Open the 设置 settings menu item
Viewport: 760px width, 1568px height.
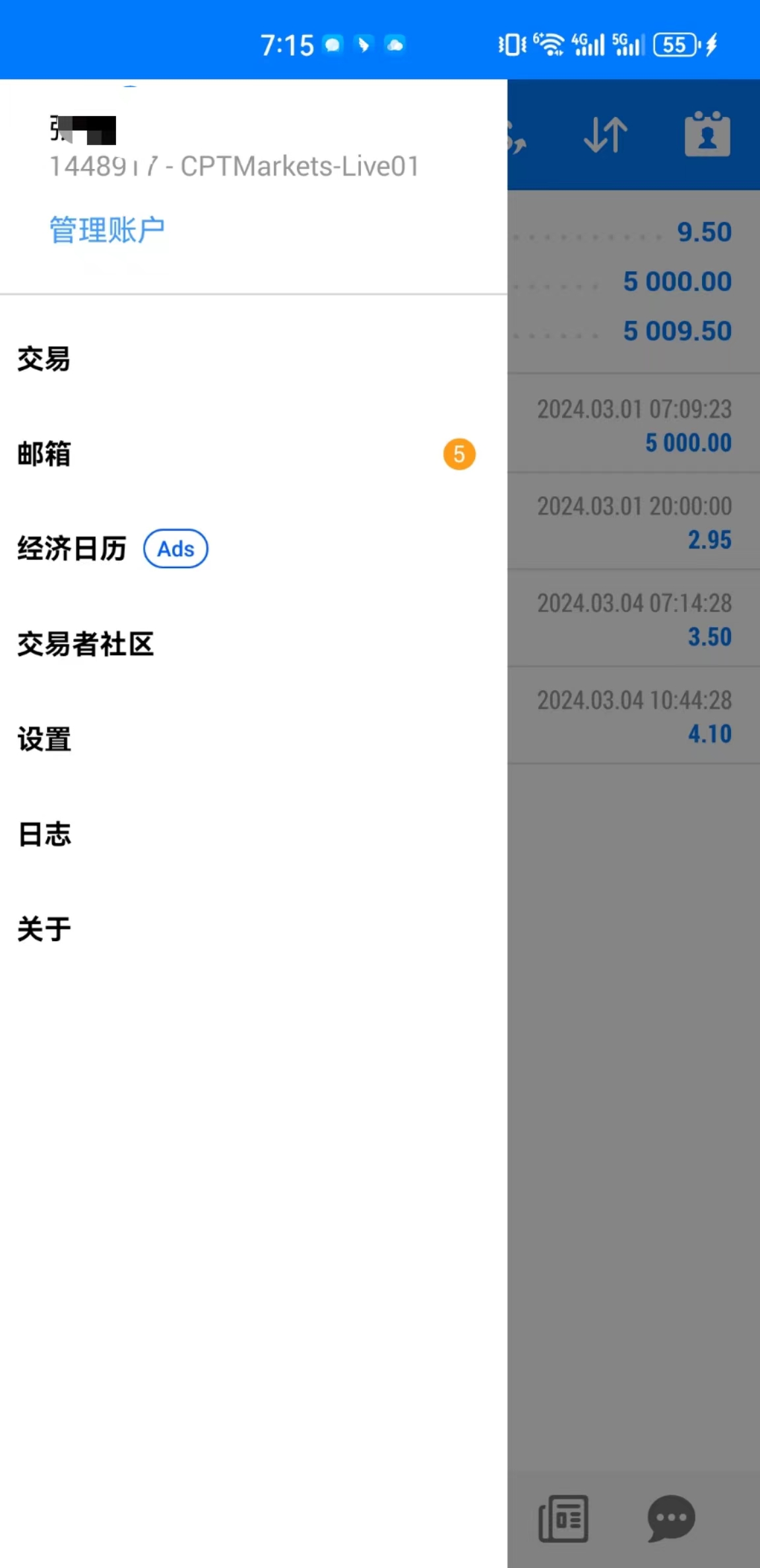click(44, 740)
